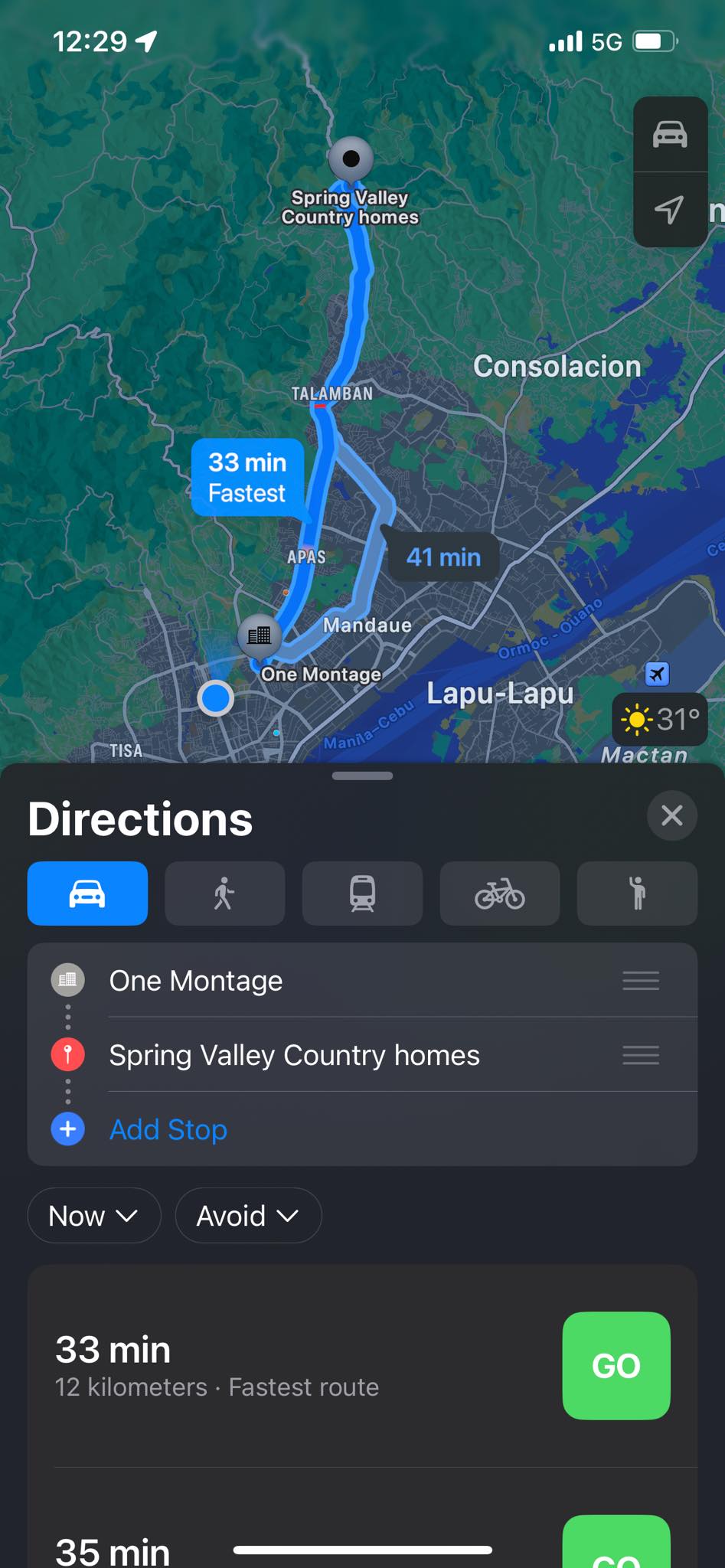This screenshot has height=1568, width=725.
Task: Close the Directions panel
Action: [x=671, y=815]
